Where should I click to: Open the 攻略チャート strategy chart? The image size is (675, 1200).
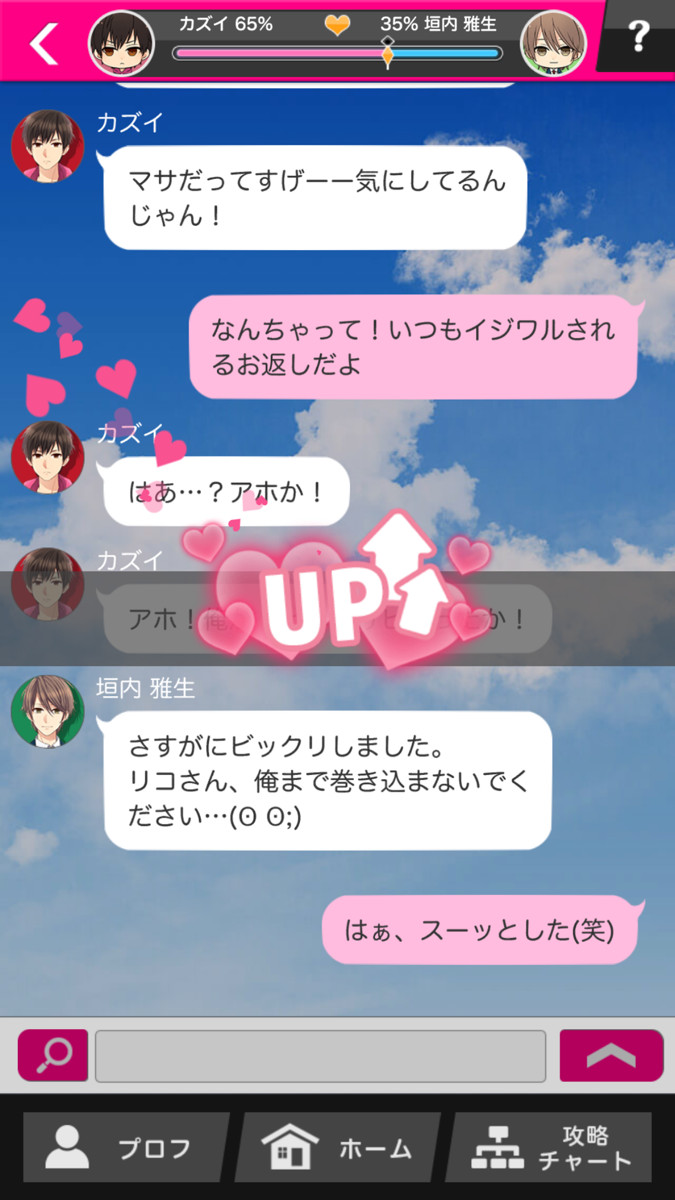coord(550,1147)
